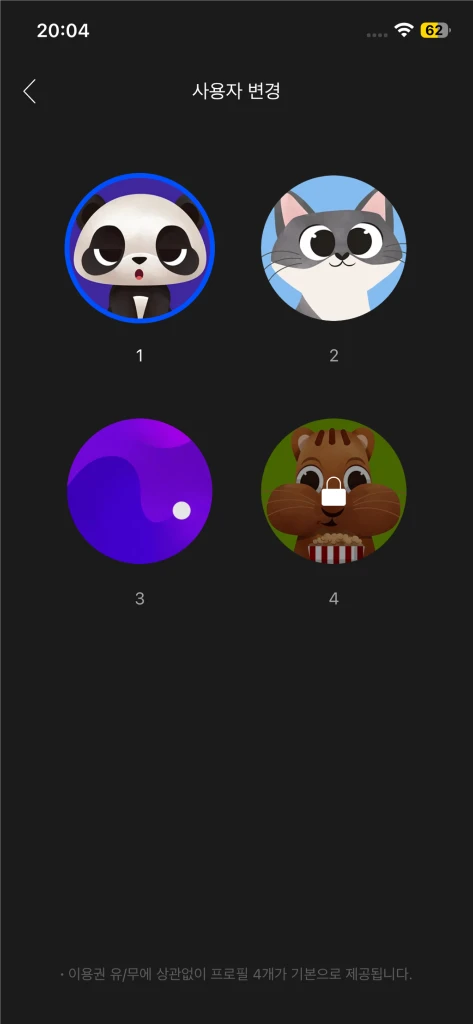Choose the purple profile 3
473x1024 pixels.
139,491
